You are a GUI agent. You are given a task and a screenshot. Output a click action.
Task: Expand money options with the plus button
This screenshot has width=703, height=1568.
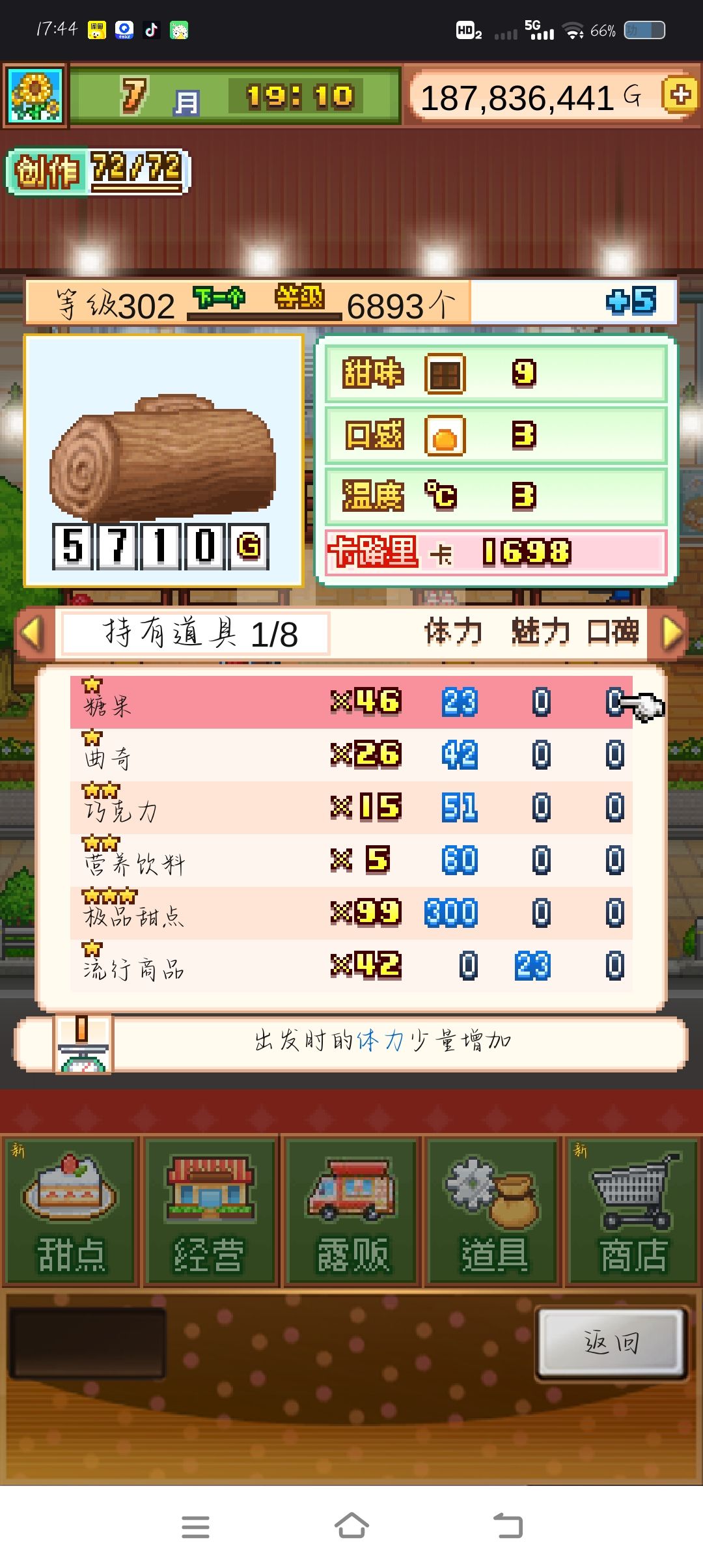pyautogui.click(x=679, y=98)
